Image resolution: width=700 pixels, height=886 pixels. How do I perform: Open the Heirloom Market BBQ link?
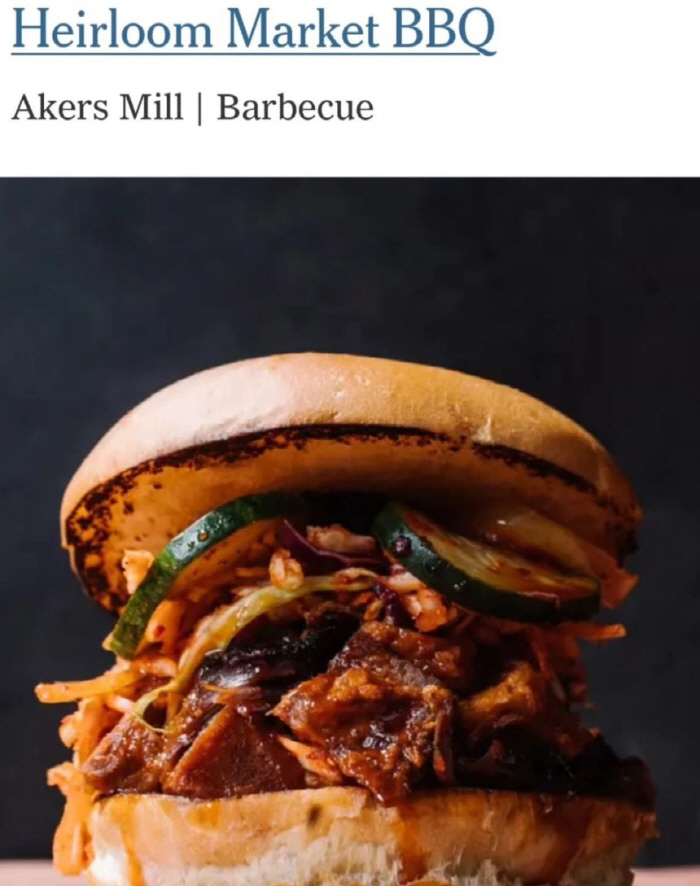point(253,30)
